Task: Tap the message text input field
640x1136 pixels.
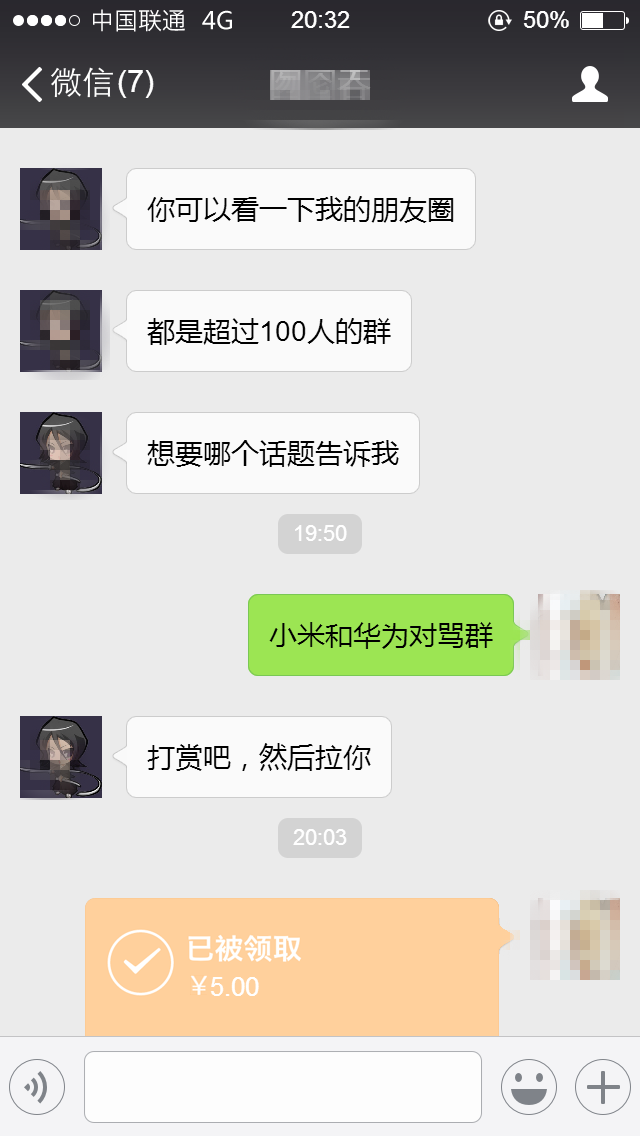Action: point(283,1087)
